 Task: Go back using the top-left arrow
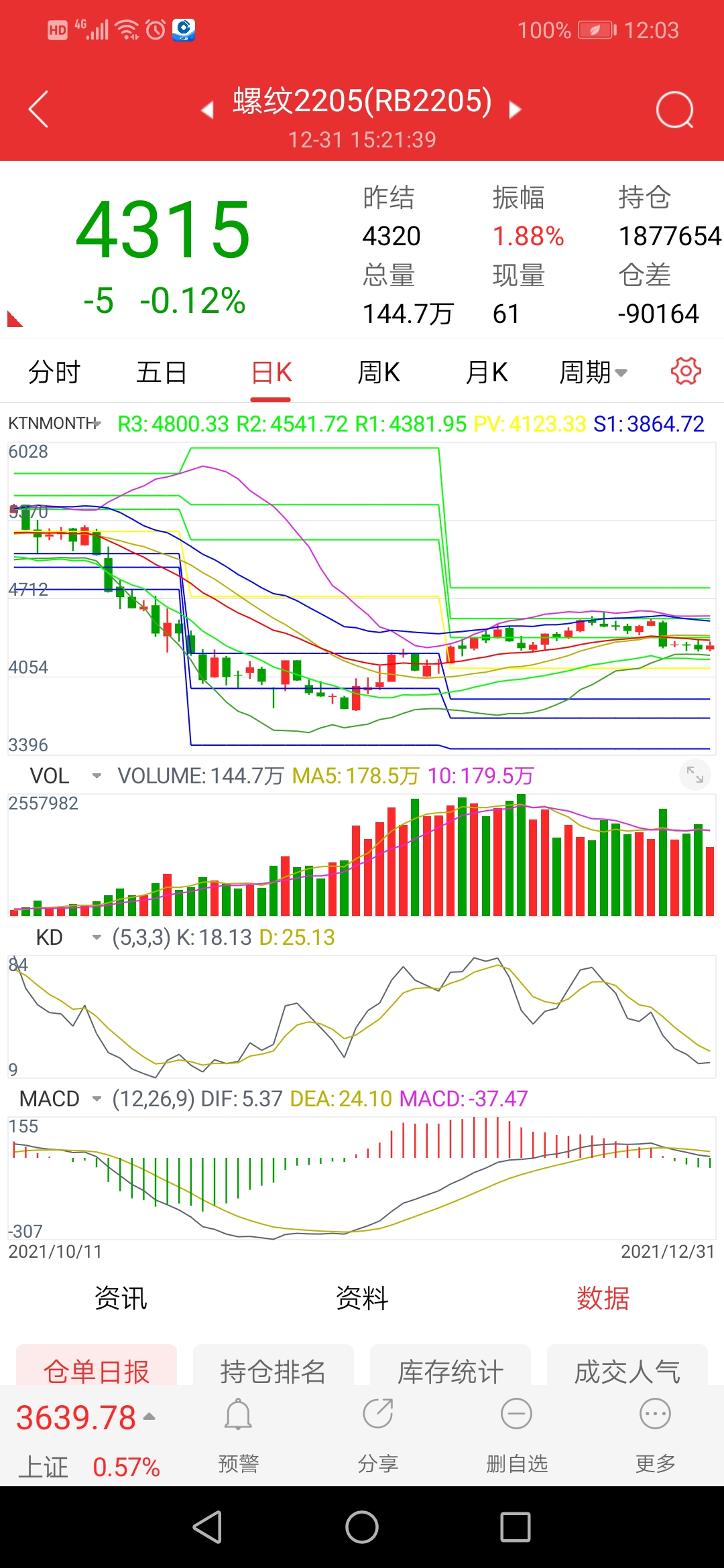pos(39,109)
